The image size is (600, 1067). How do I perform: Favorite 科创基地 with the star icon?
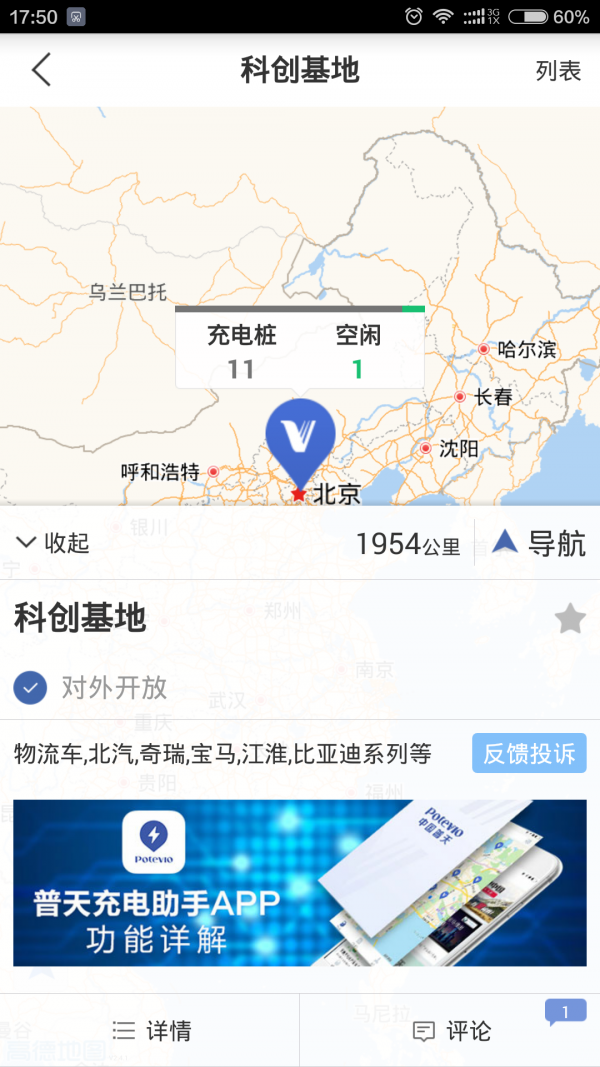point(570,619)
